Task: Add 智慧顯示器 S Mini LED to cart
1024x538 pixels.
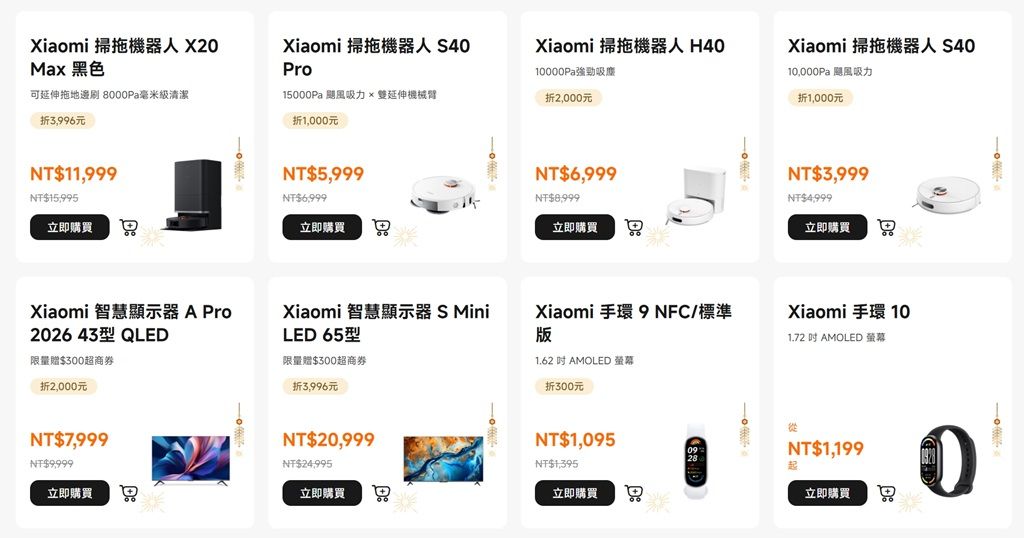Action: [381, 493]
